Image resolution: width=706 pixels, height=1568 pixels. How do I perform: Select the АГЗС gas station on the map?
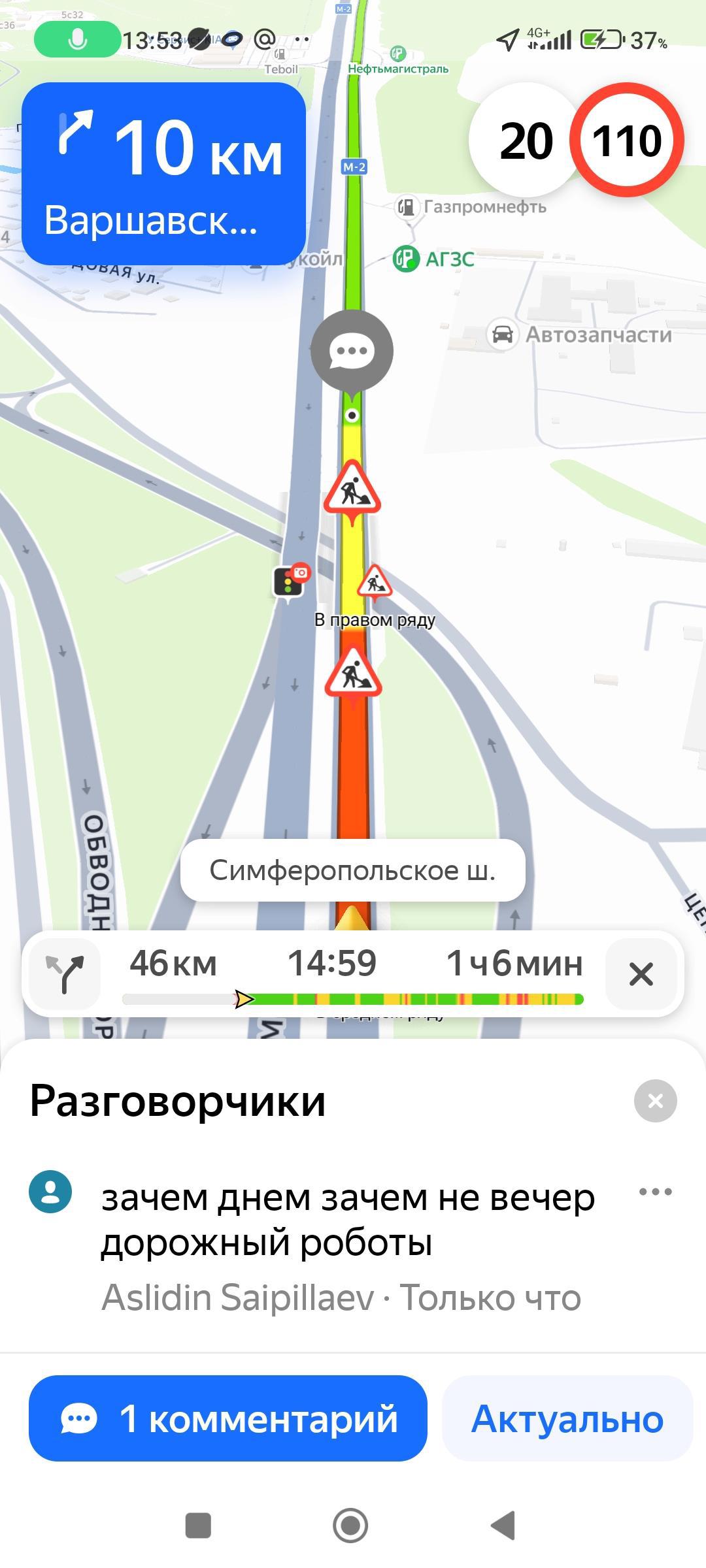pos(406,259)
